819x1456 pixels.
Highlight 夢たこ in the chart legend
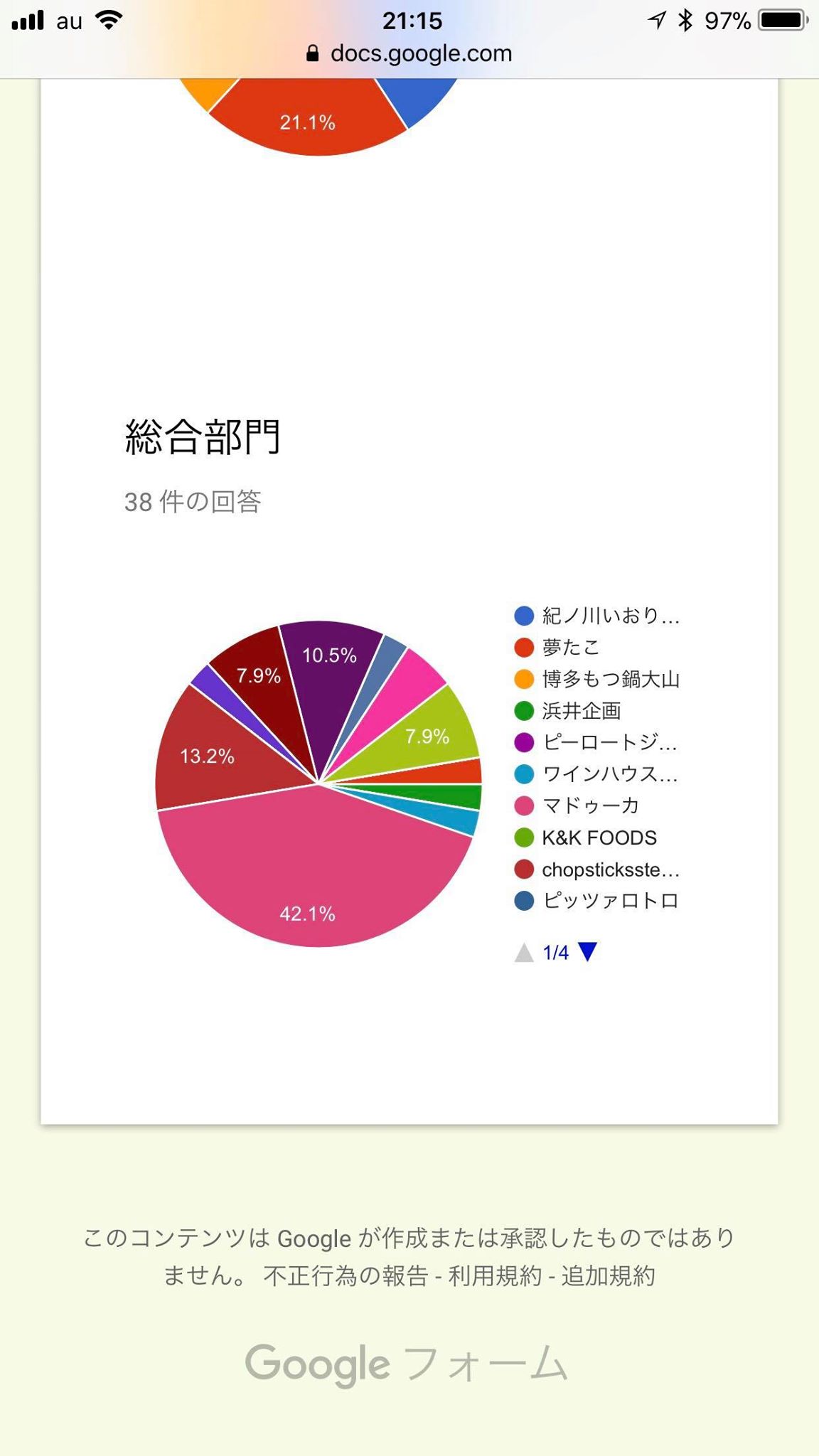click(x=570, y=647)
